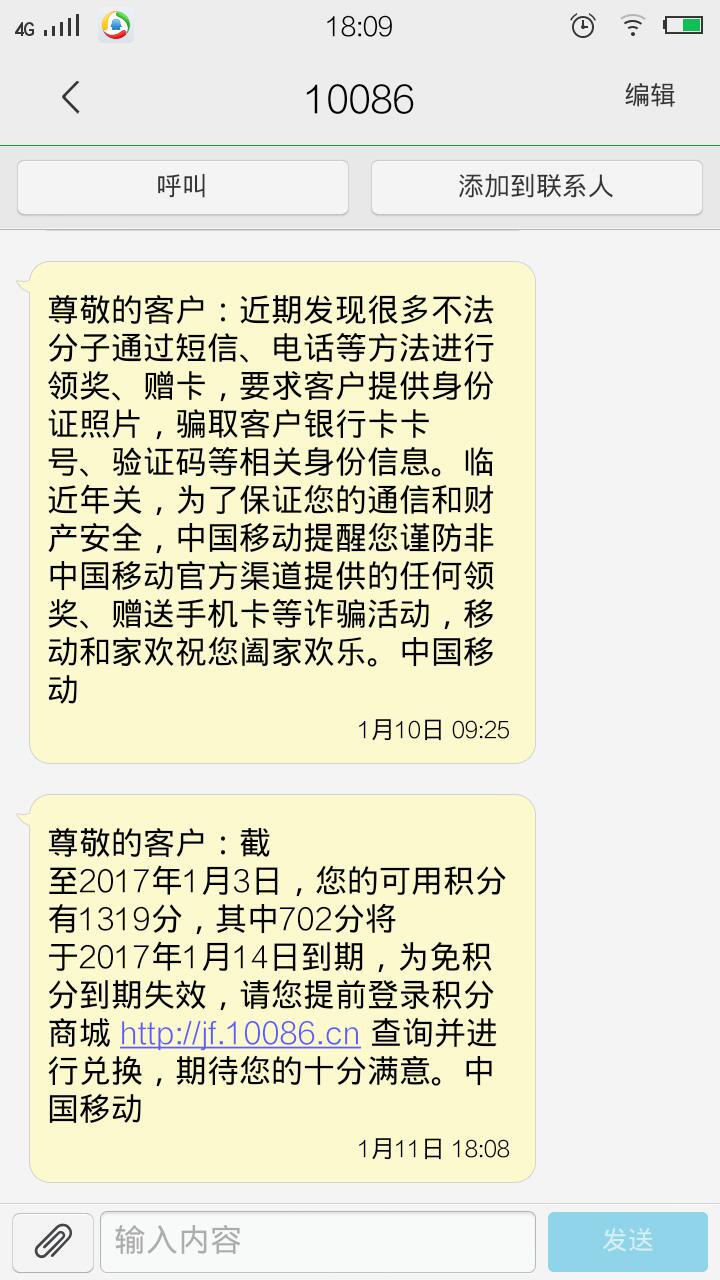Open the http://jf.10086.cn link
Image resolution: width=720 pixels, height=1280 pixels.
tap(240, 1033)
